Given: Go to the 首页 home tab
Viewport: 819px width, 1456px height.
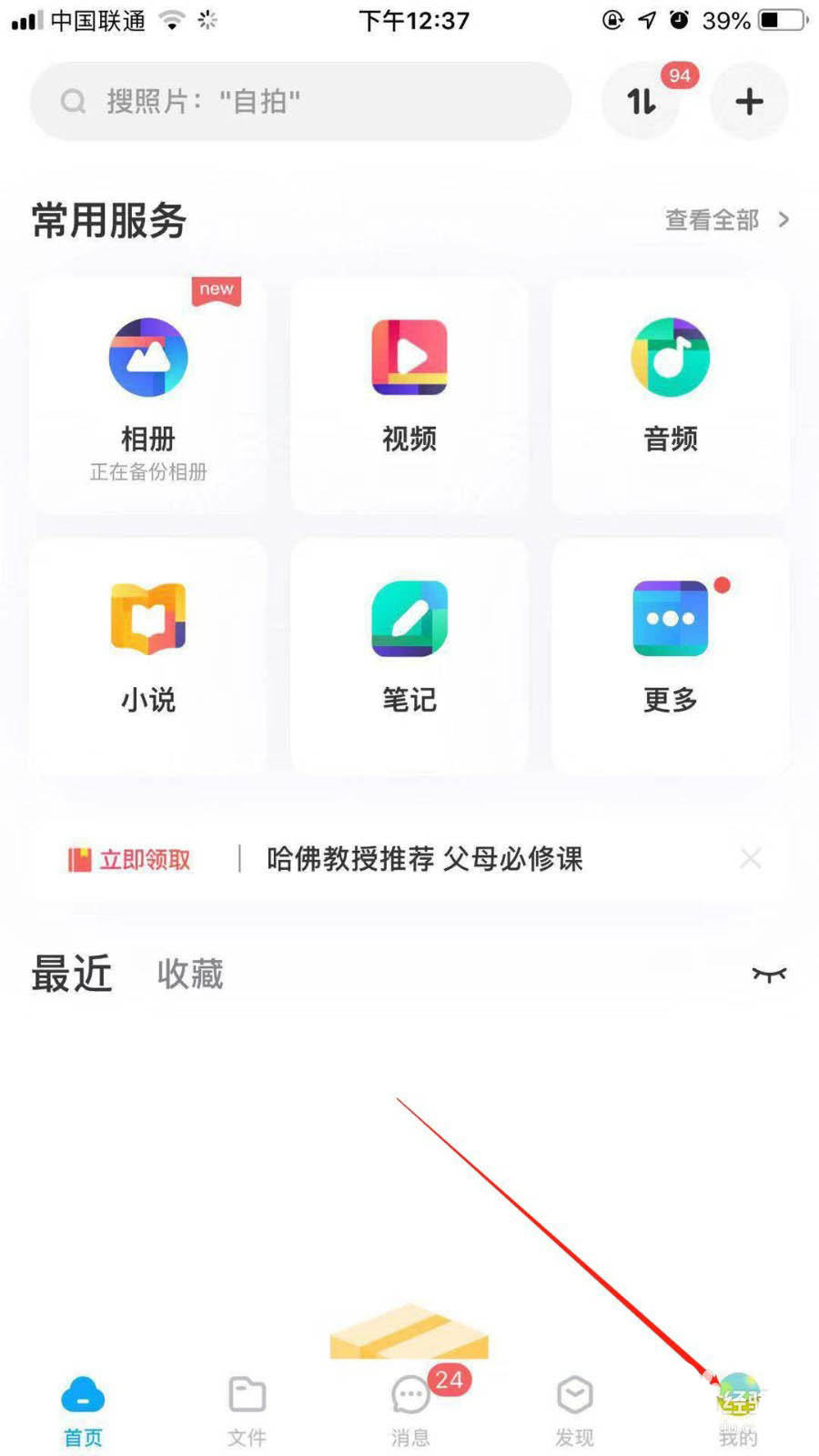Looking at the screenshot, I should [83, 1410].
